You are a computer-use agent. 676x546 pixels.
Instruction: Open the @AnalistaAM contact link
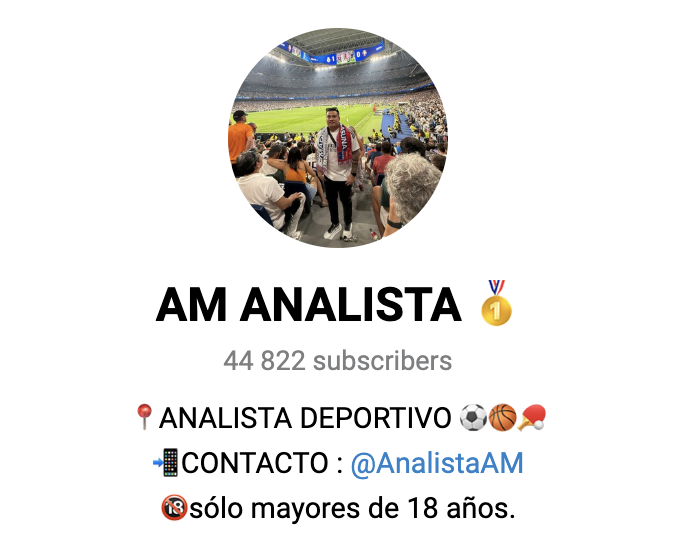(x=437, y=464)
